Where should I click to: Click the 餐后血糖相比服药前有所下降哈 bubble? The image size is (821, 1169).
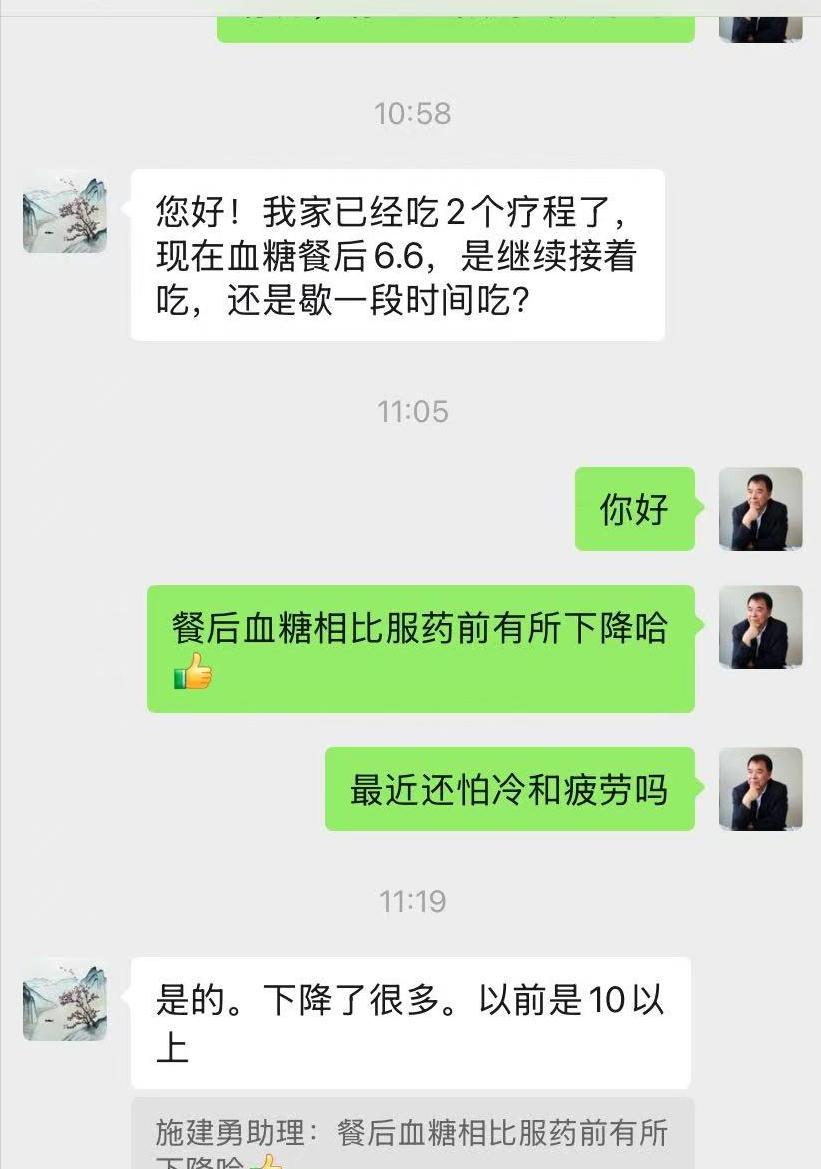pyautogui.click(x=420, y=645)
